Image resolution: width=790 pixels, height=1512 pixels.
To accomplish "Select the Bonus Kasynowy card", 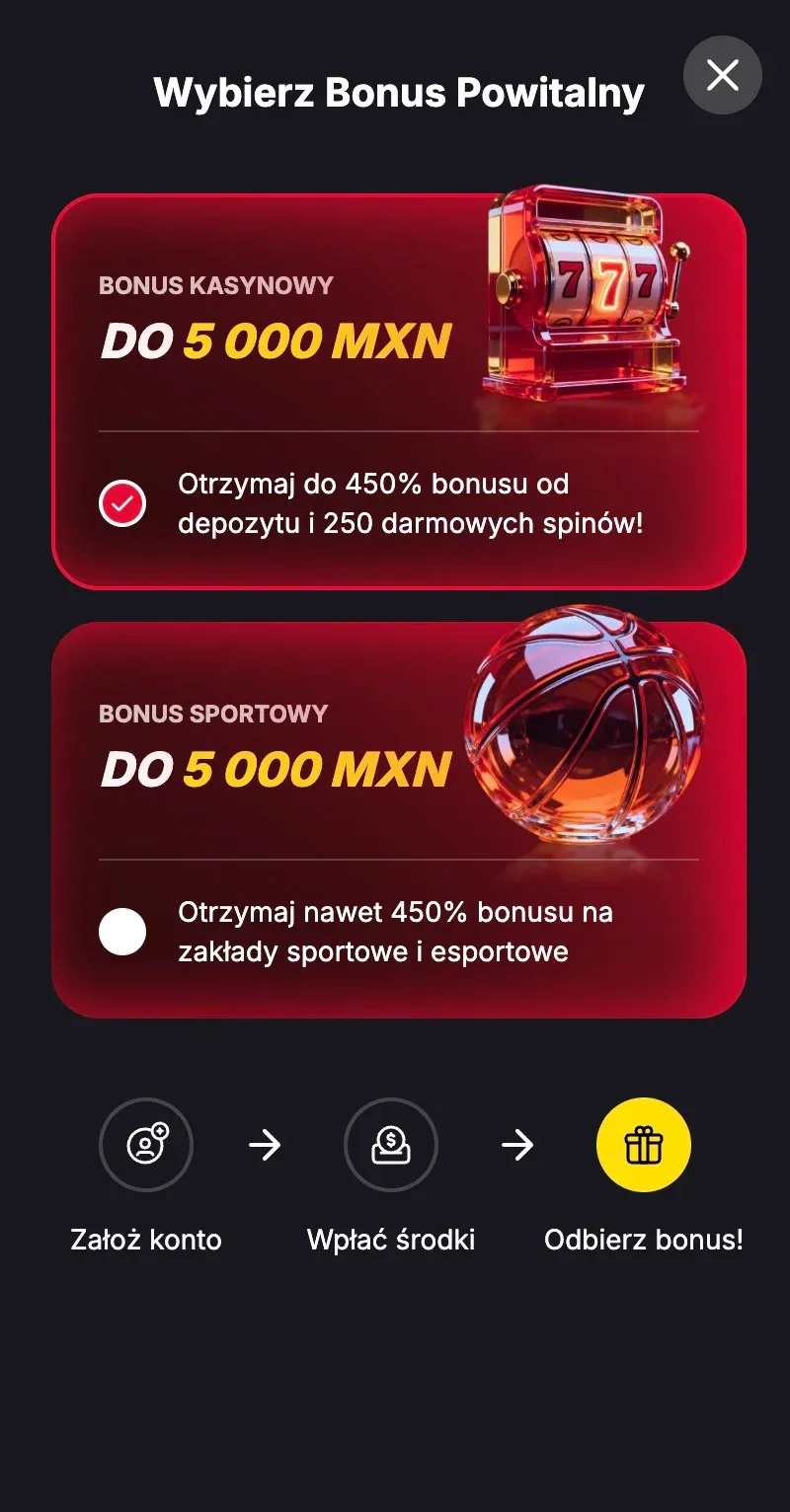I will (398, 391).
